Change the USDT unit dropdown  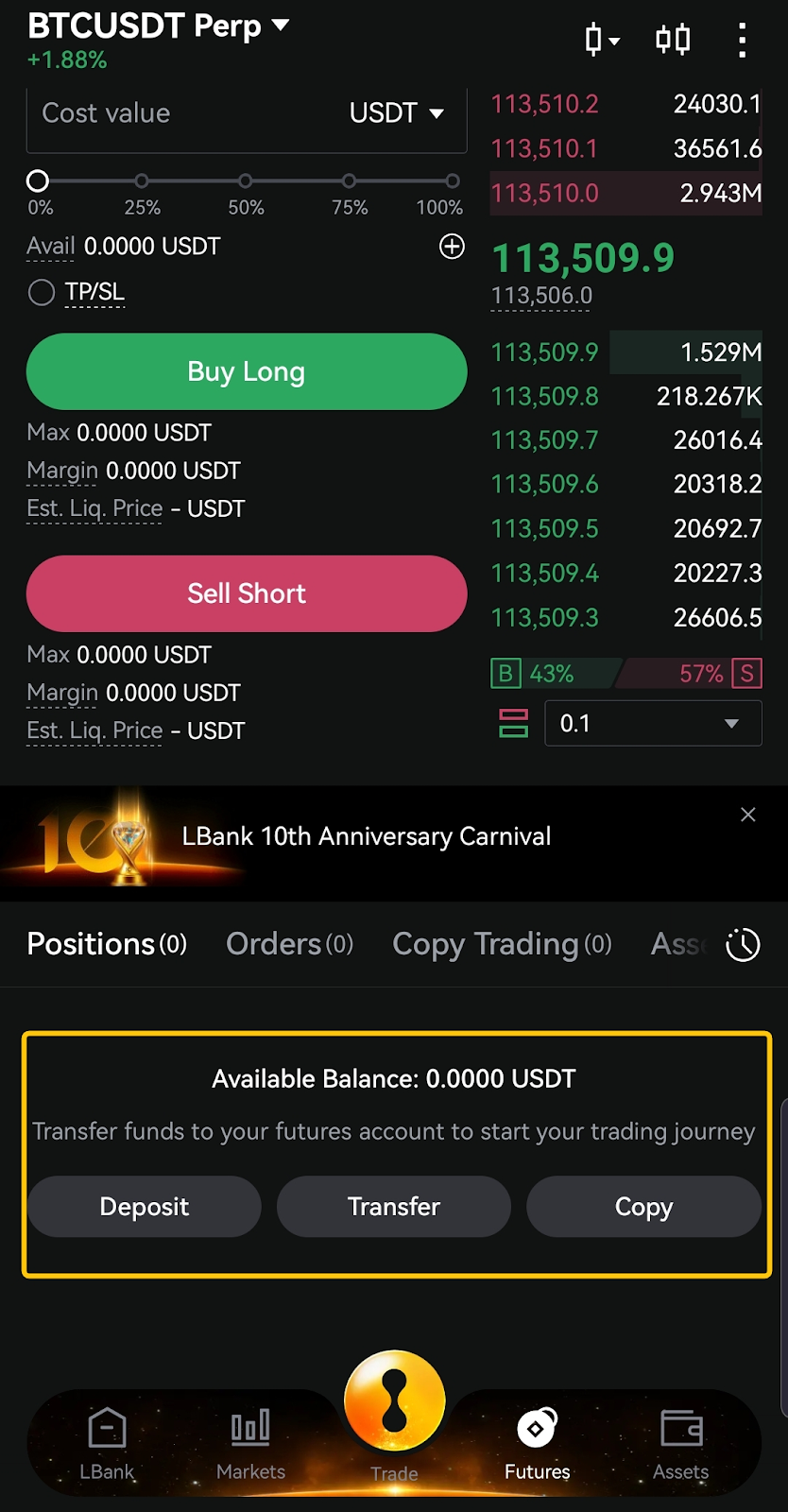point(397,113)
